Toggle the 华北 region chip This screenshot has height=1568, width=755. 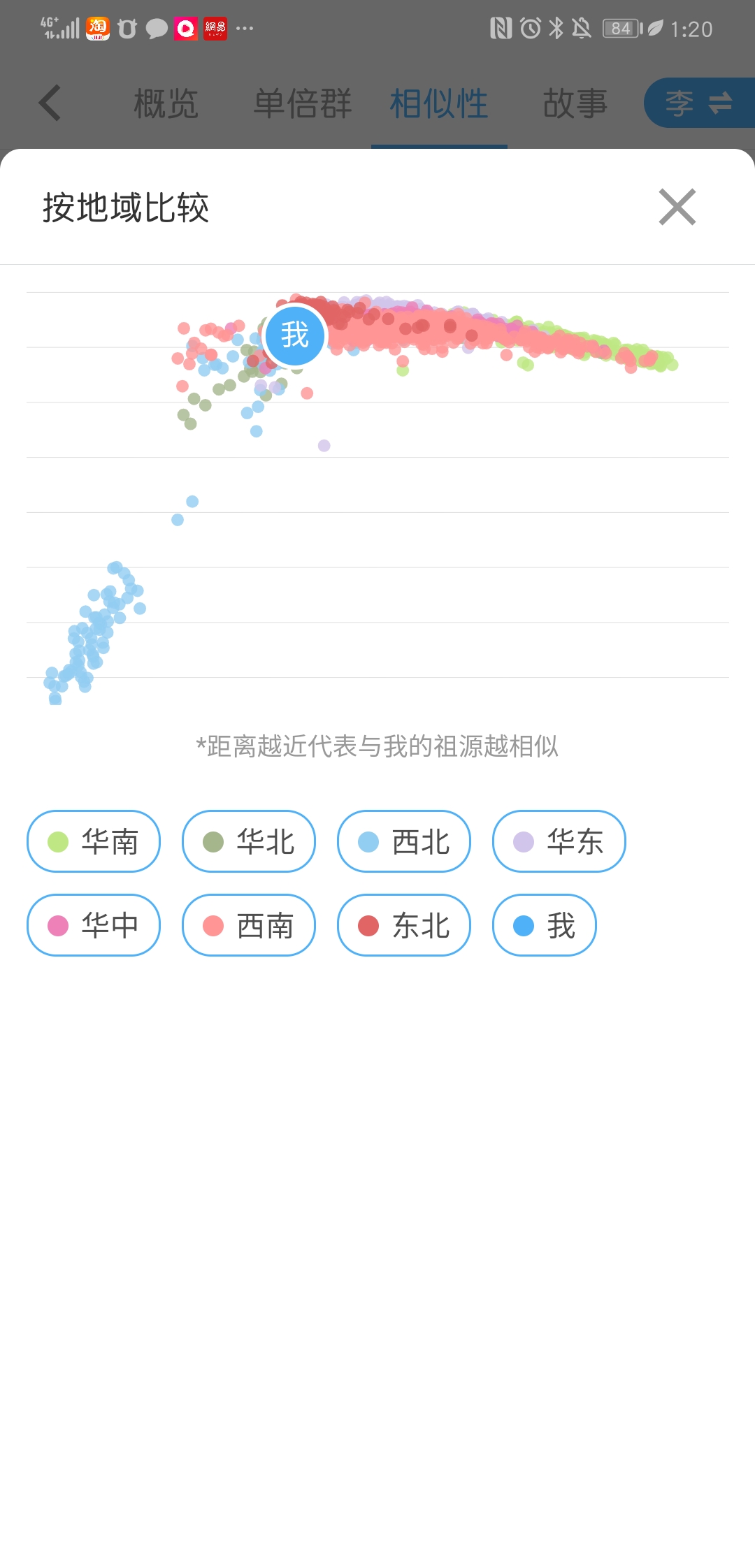click(x=249, y=841)
